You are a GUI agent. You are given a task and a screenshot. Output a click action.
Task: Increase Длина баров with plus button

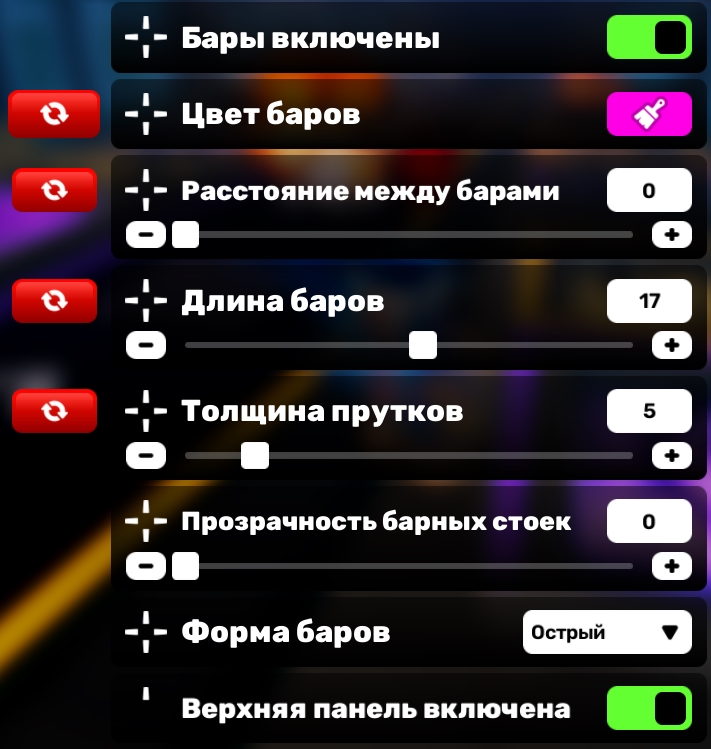(671, 345)
